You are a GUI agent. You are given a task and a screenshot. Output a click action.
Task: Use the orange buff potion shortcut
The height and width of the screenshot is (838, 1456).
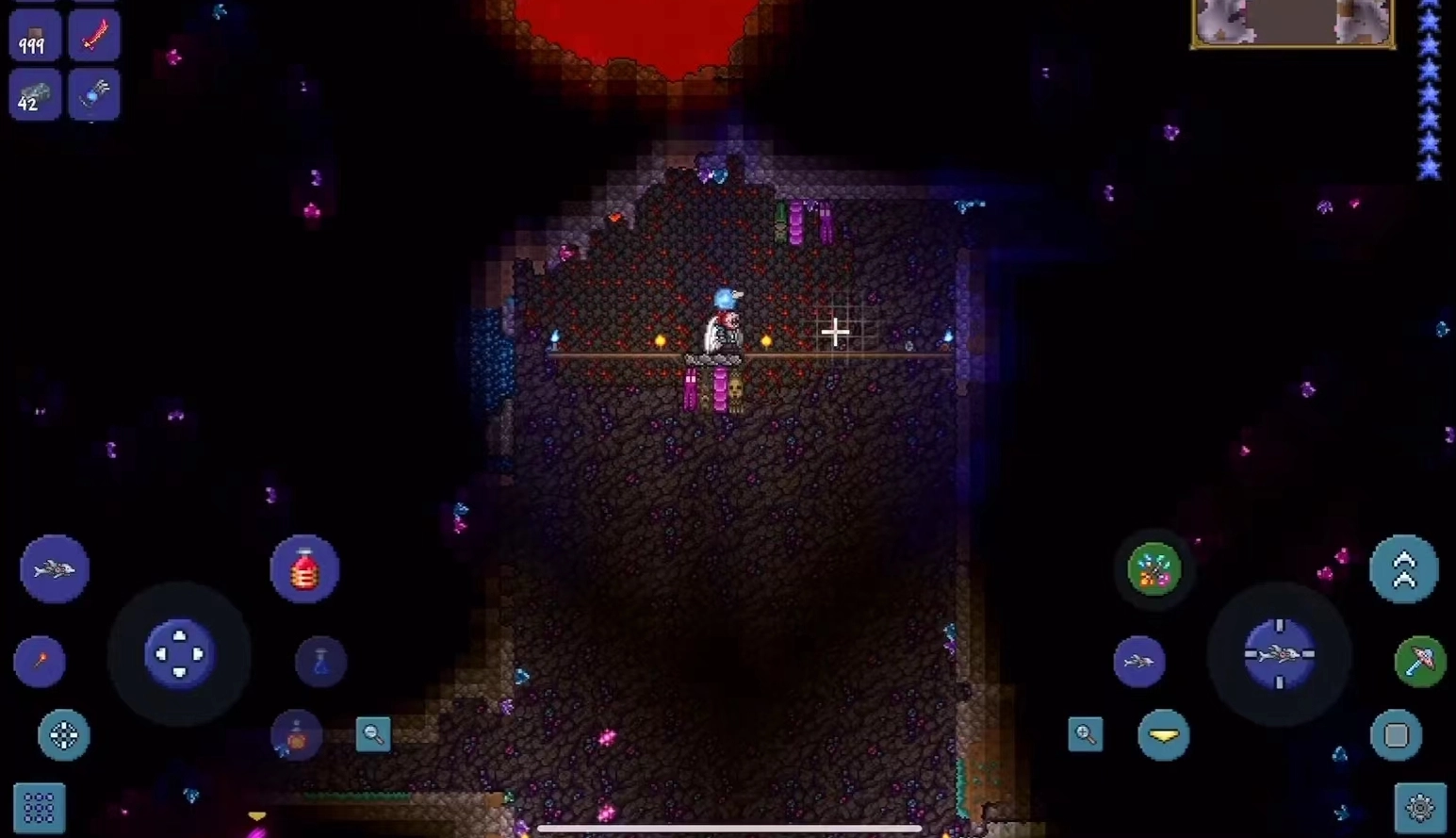point(297,735)
